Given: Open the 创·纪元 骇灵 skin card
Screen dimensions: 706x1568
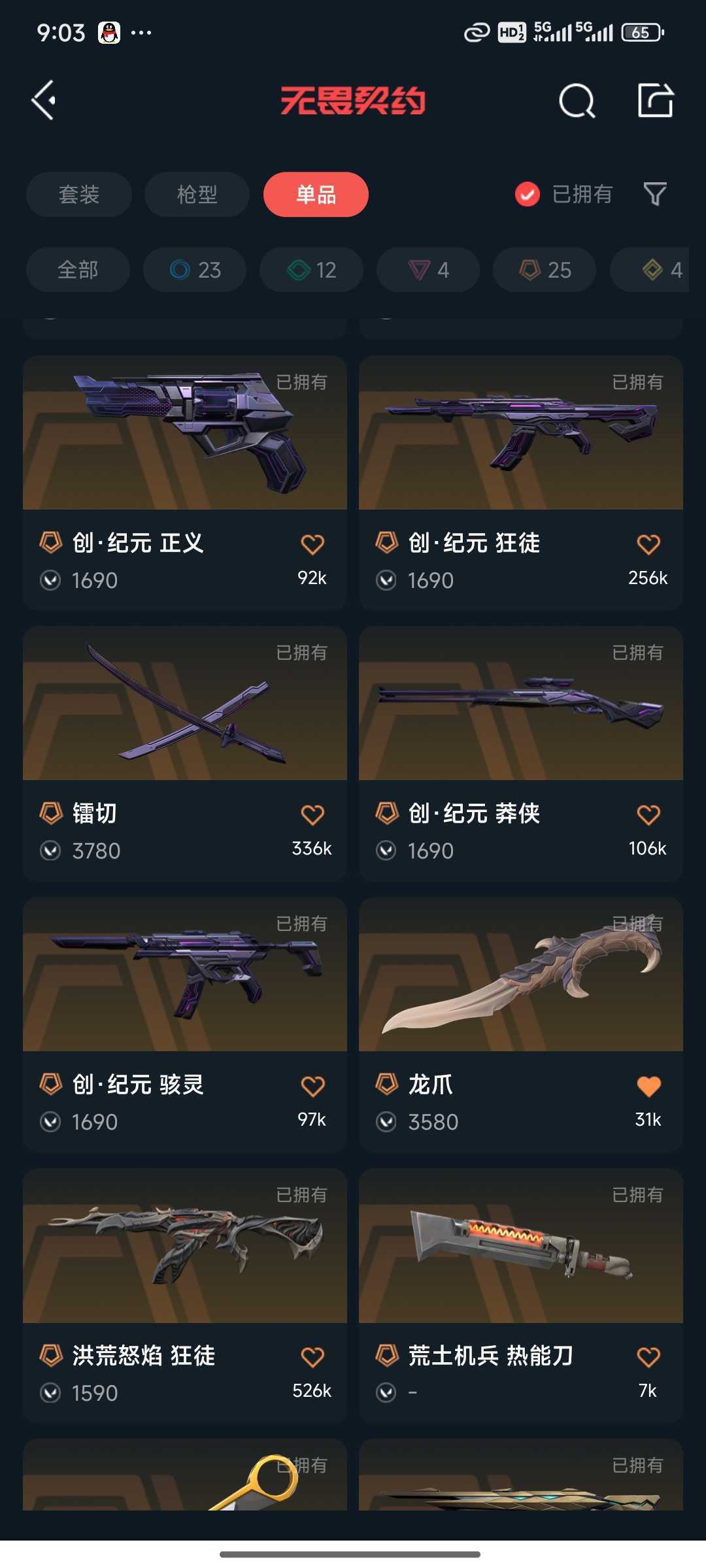Looking at the screenshot, I should point(185,1024).
